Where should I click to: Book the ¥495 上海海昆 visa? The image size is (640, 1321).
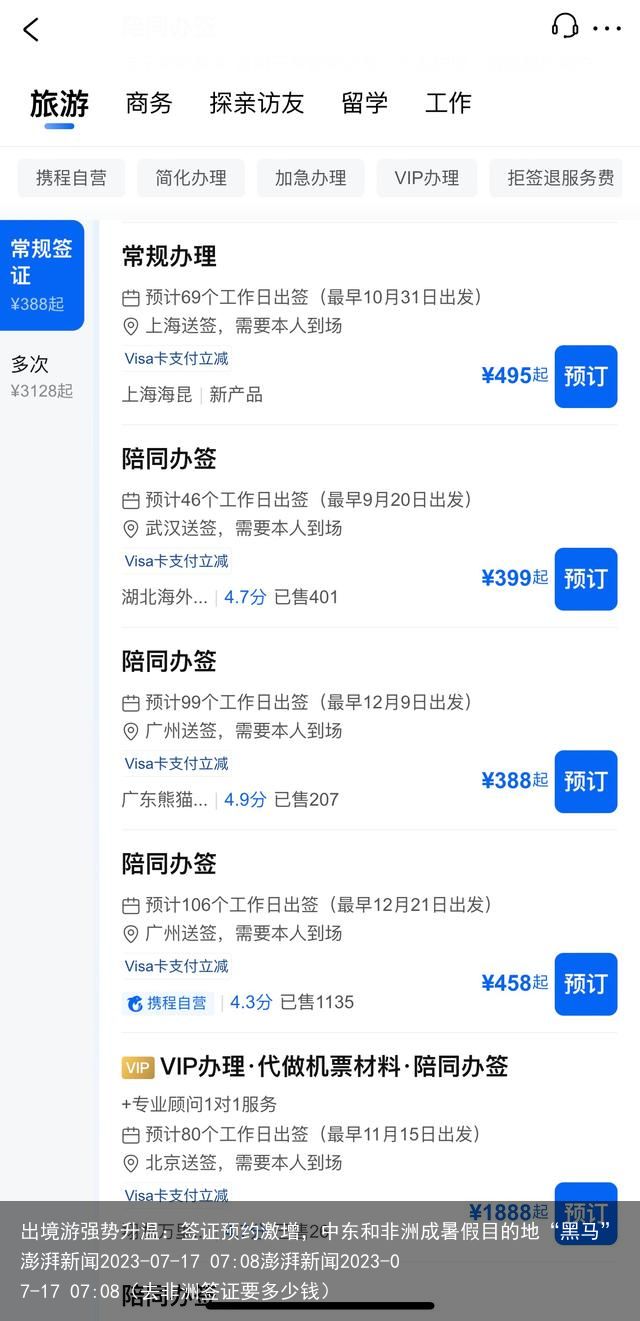click(x=585, y=376)
